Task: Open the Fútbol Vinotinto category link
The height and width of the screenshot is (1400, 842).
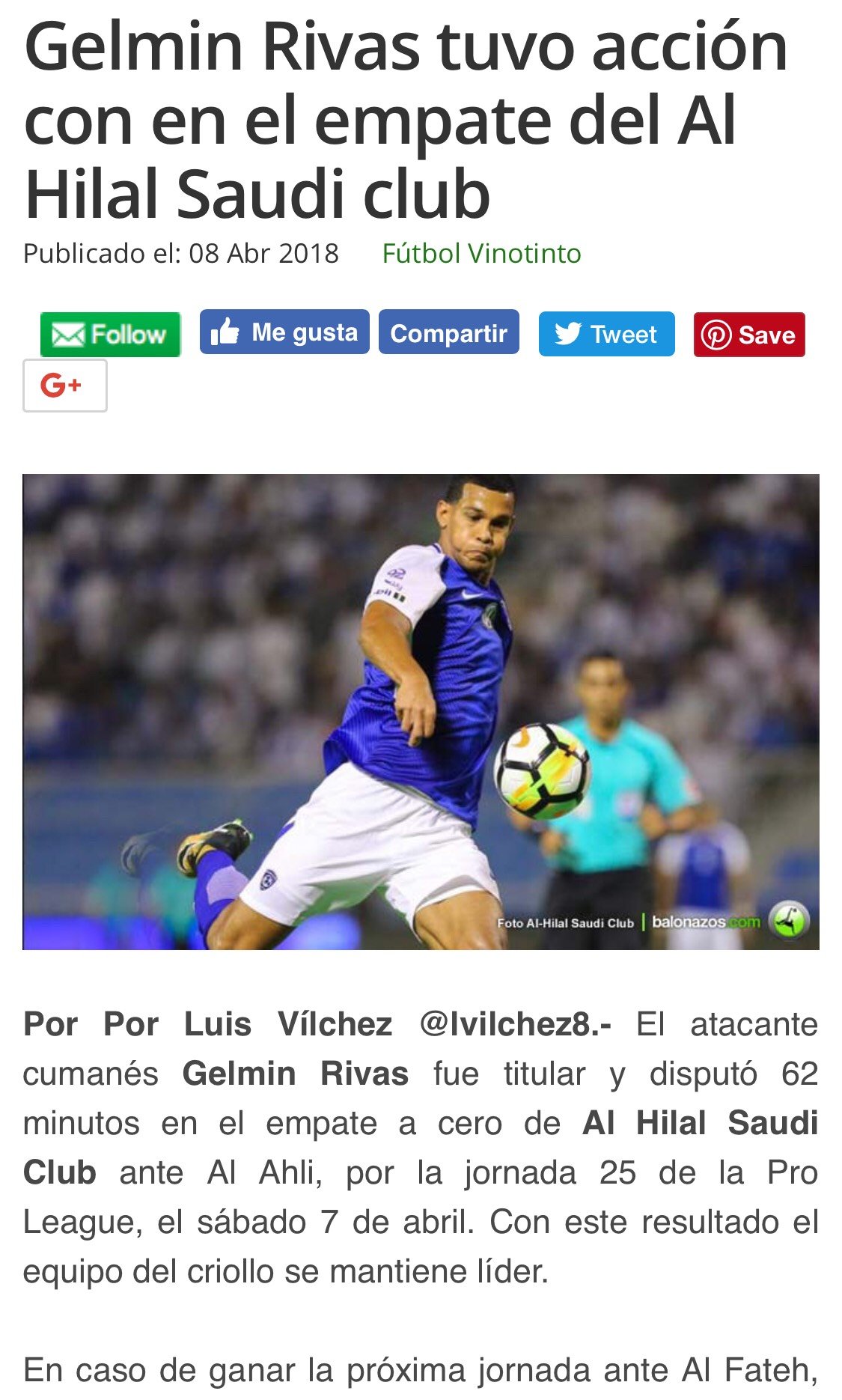Action: (481, 254)
